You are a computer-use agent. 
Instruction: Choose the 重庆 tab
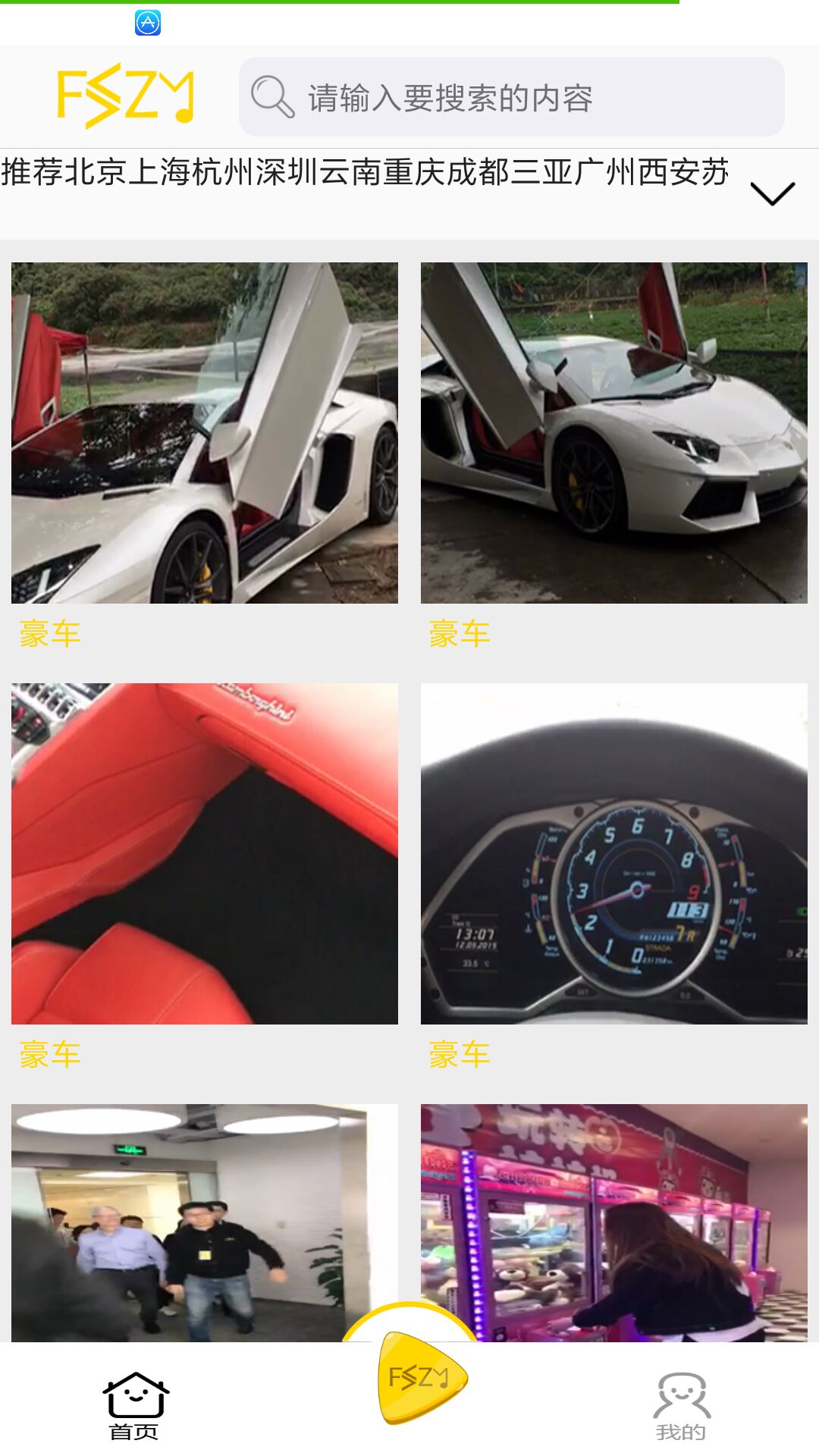414,172
